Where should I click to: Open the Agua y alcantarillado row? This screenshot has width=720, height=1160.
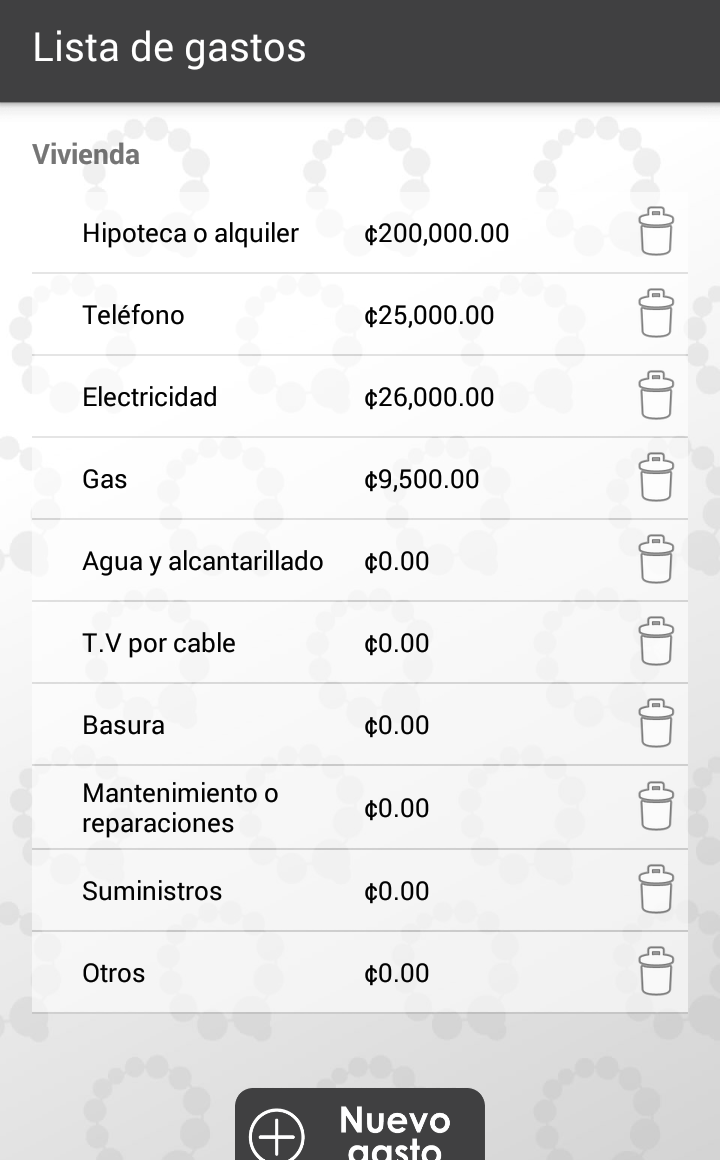tap(300, 561)
